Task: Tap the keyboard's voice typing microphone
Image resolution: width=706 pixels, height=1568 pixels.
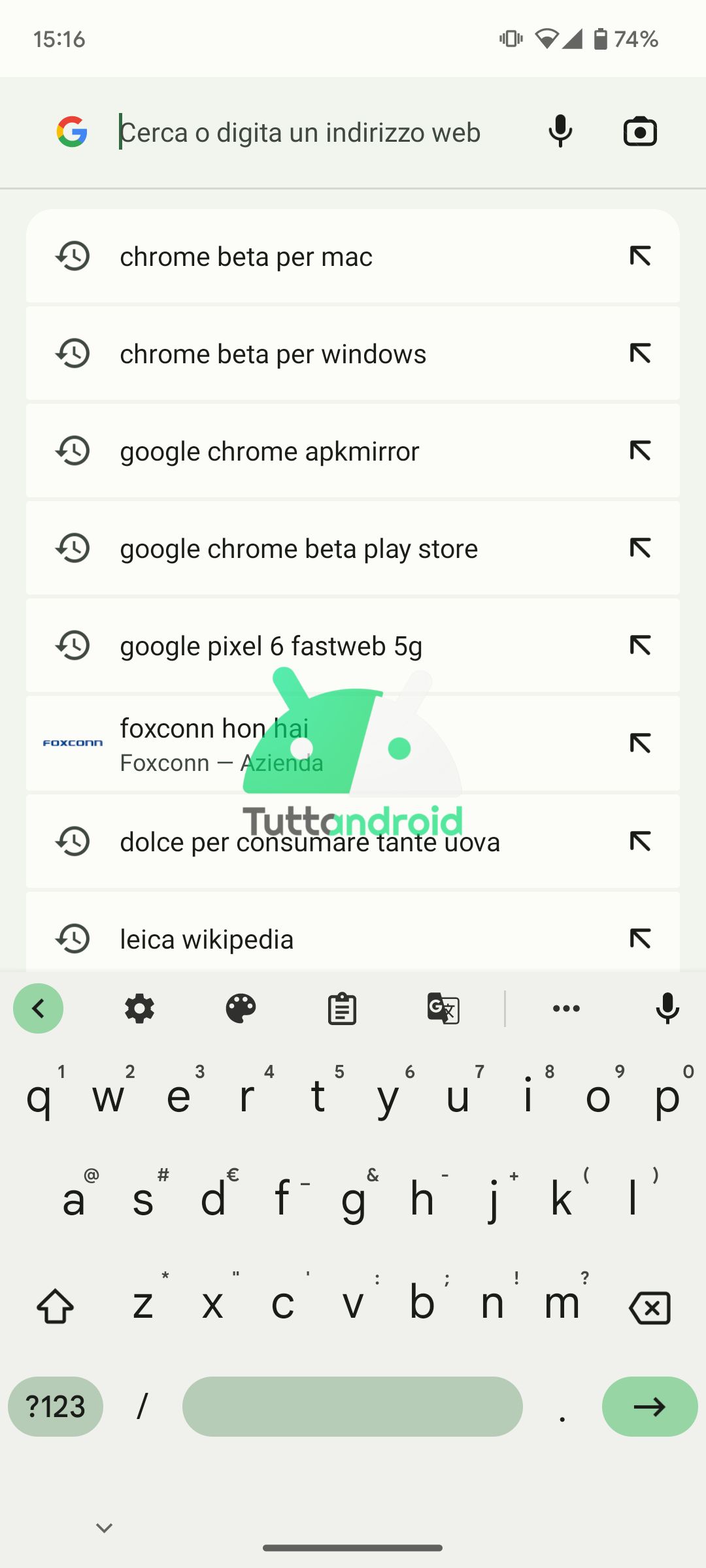Action: point(667,1009)
